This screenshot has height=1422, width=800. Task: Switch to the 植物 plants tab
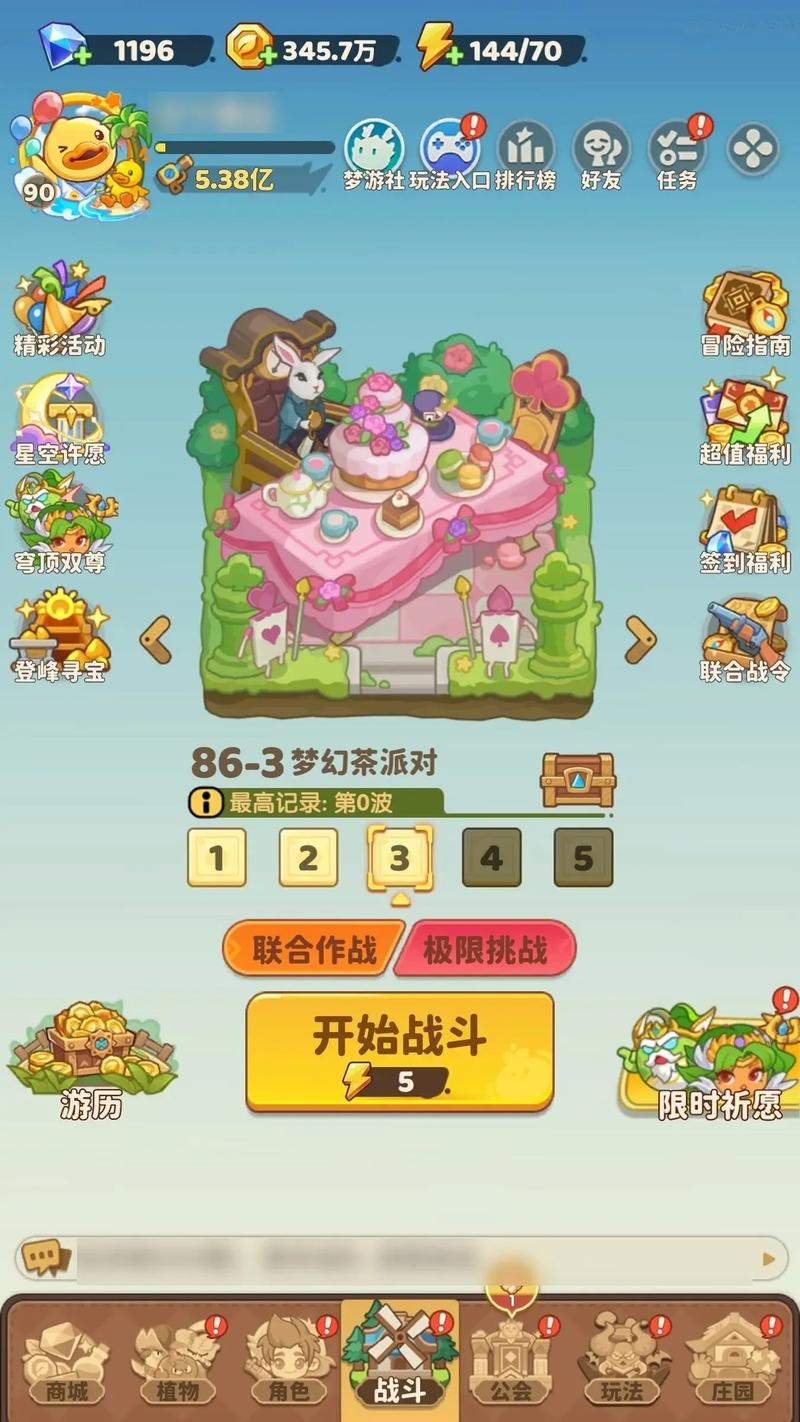176,1362
